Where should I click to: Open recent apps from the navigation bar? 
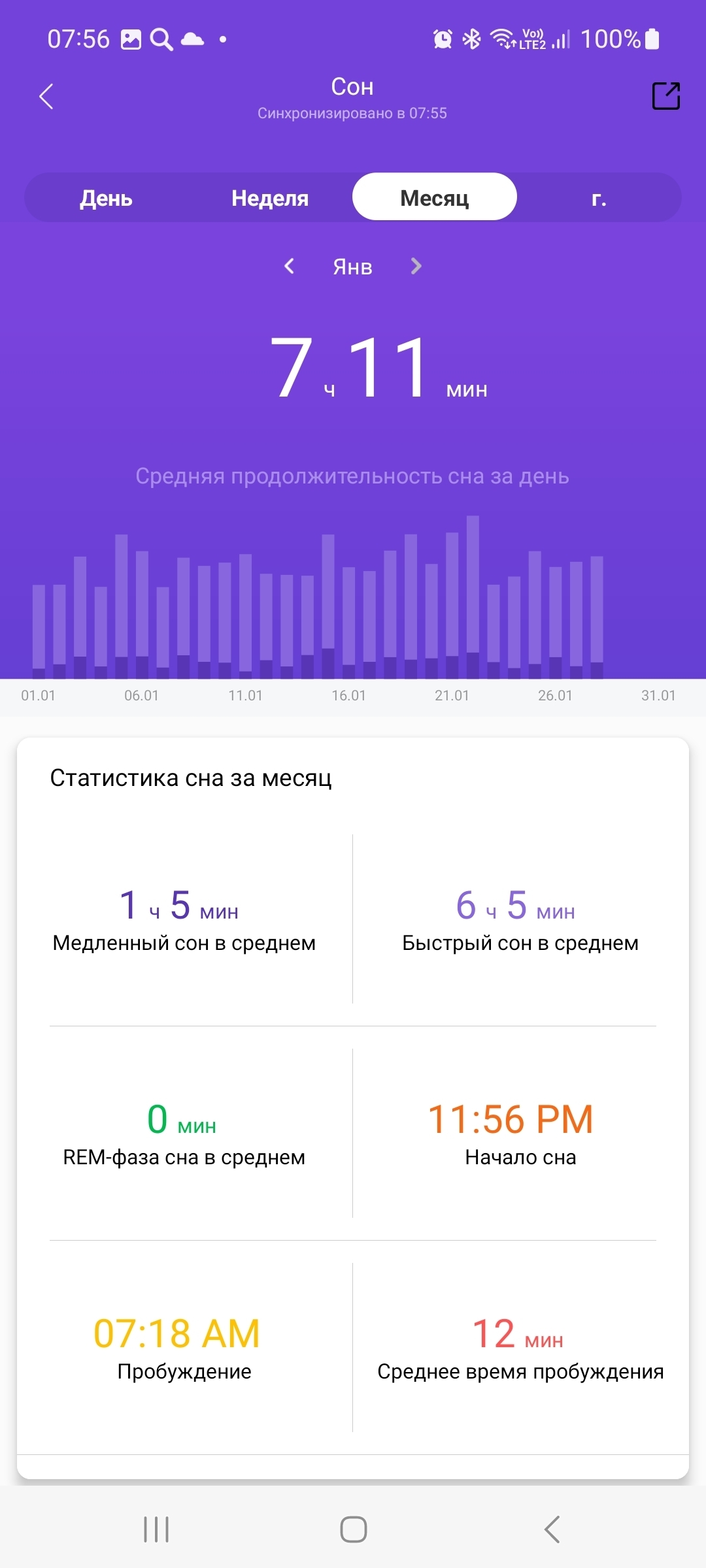pos(156,1529)
